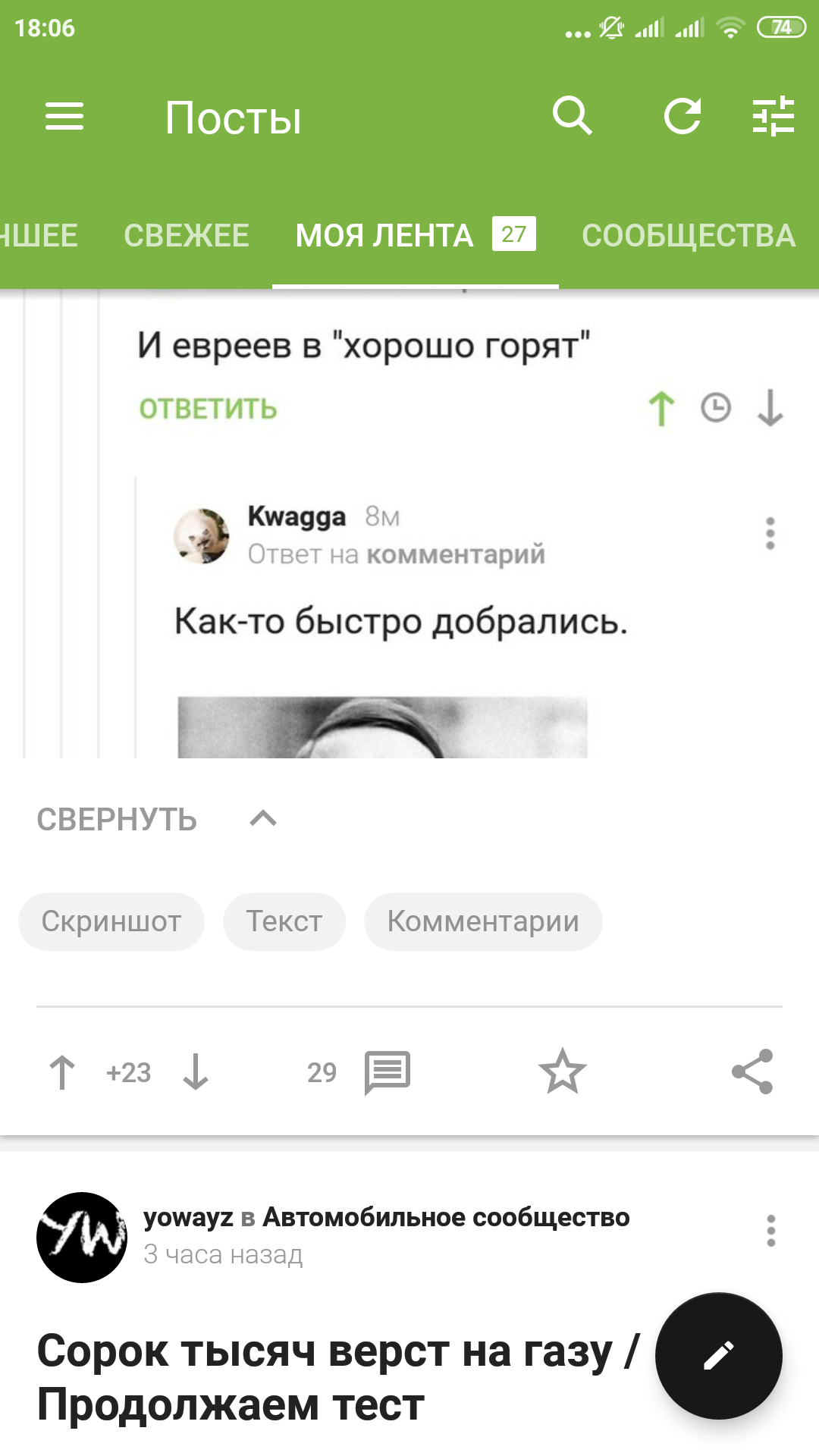Save the post with the star icon

tap(563, 1072)
